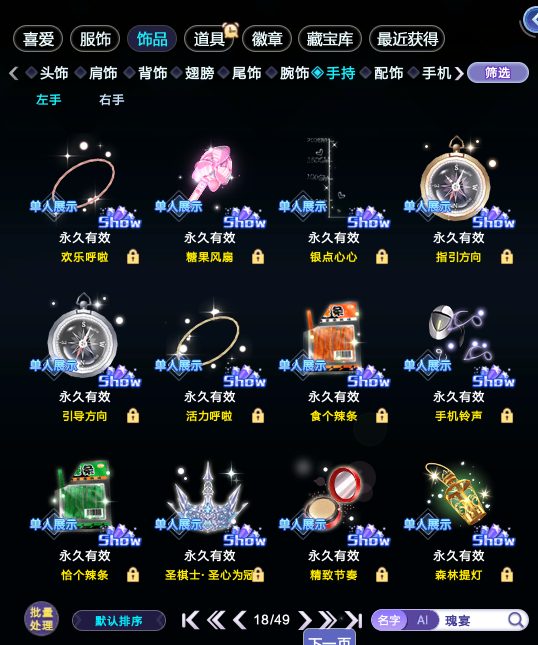Change sort order via 默认排序
Screen dimensions: 538x645
[x=119, y=620]
